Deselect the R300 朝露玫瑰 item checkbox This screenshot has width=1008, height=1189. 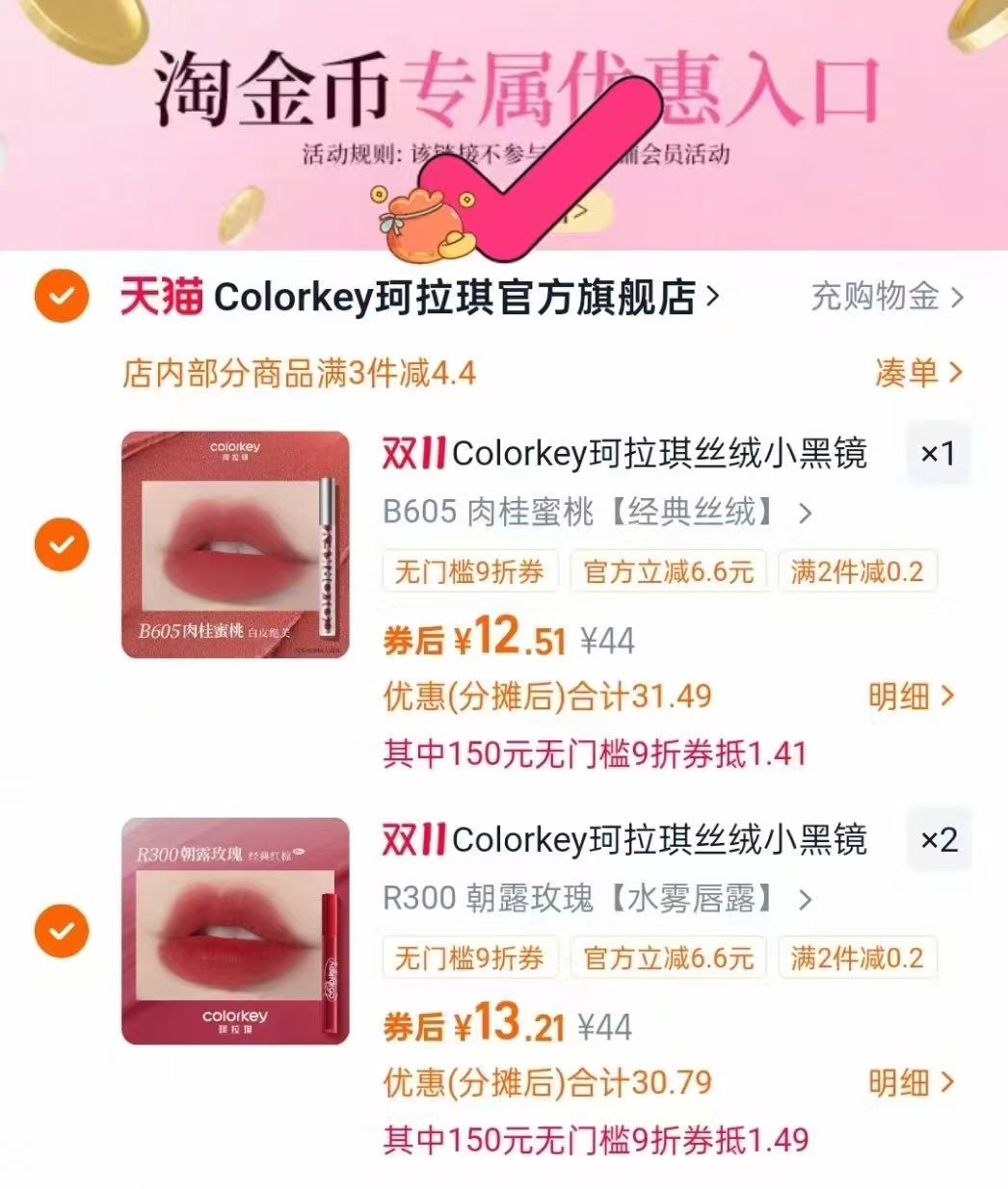tap(61, 931)
